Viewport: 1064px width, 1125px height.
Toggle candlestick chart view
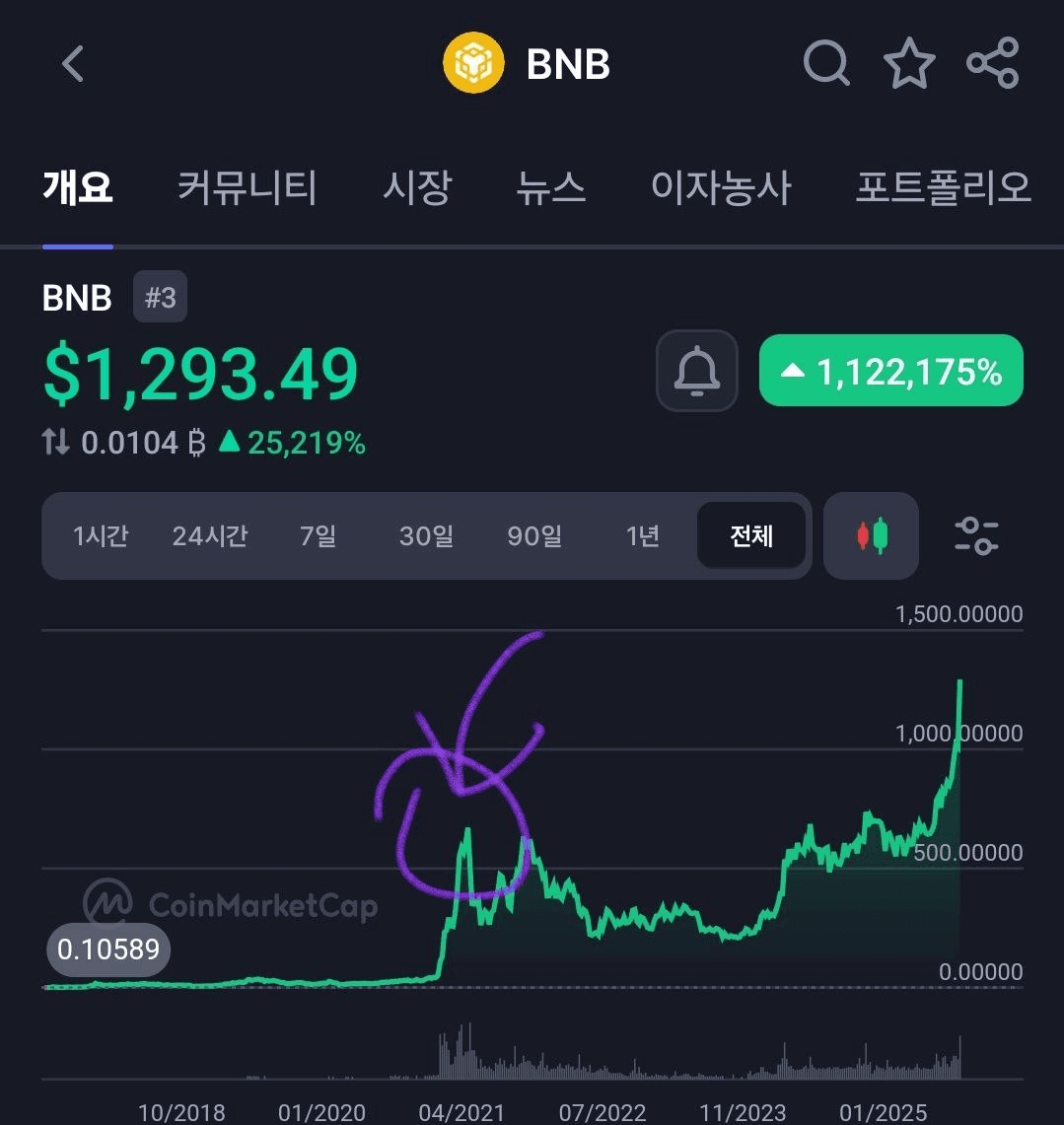(x=872, y=536)
